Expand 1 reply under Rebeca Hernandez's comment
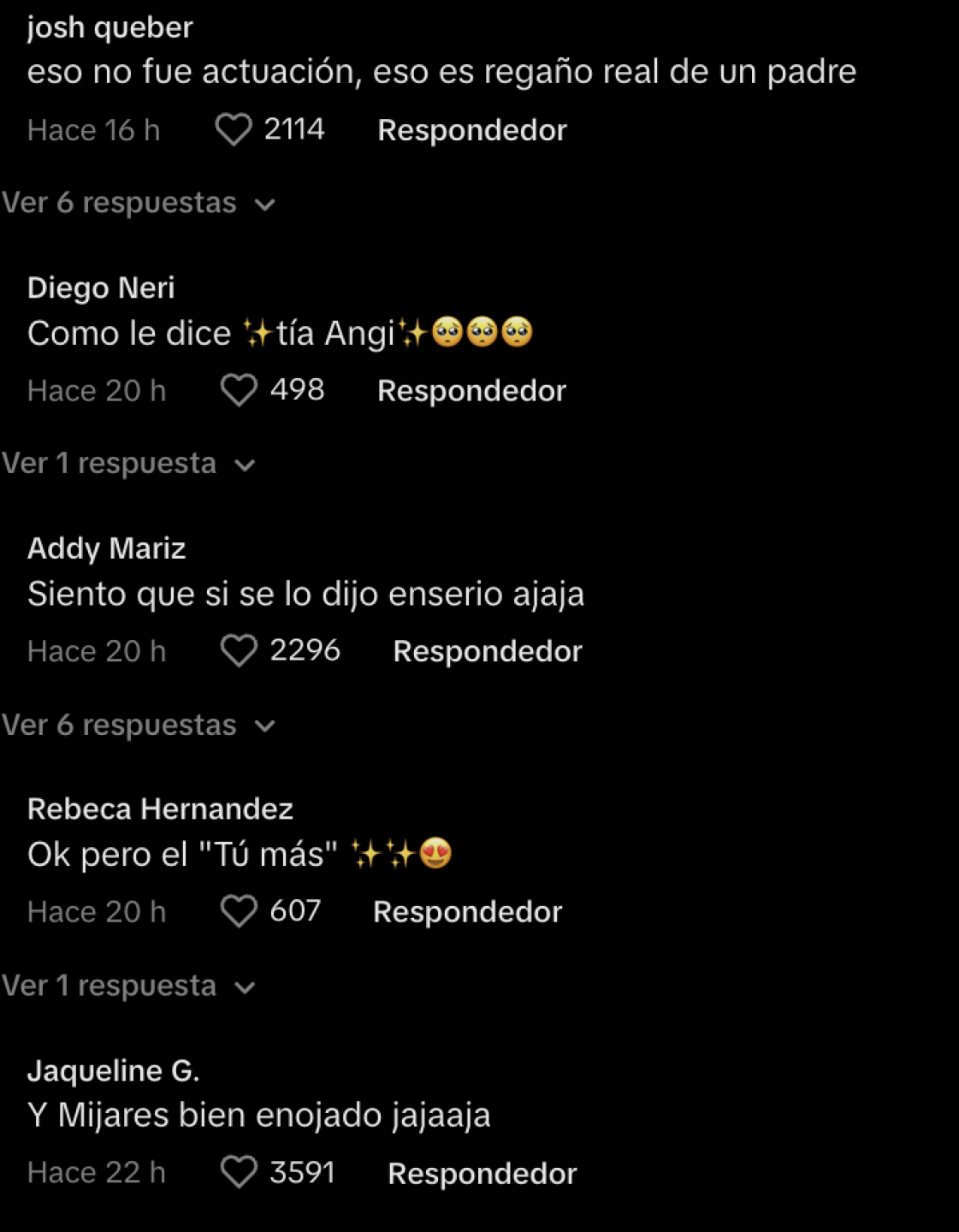 pyautogui.click(x=128, y=986)
